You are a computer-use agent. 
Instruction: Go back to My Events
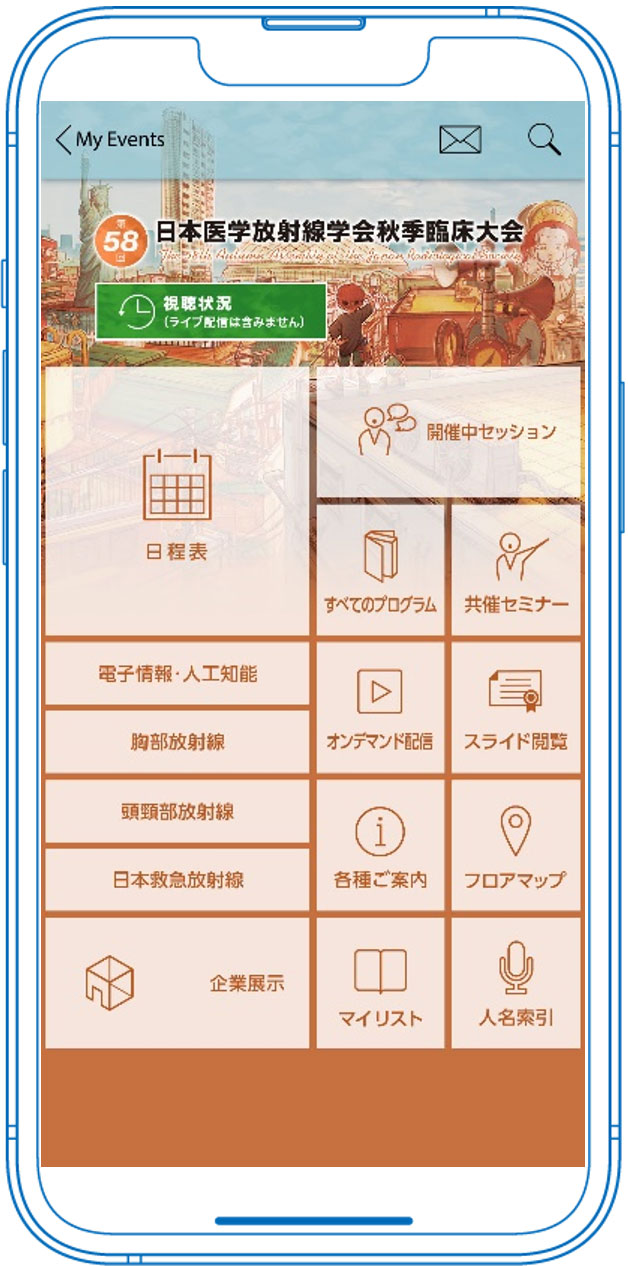(110, 140)
